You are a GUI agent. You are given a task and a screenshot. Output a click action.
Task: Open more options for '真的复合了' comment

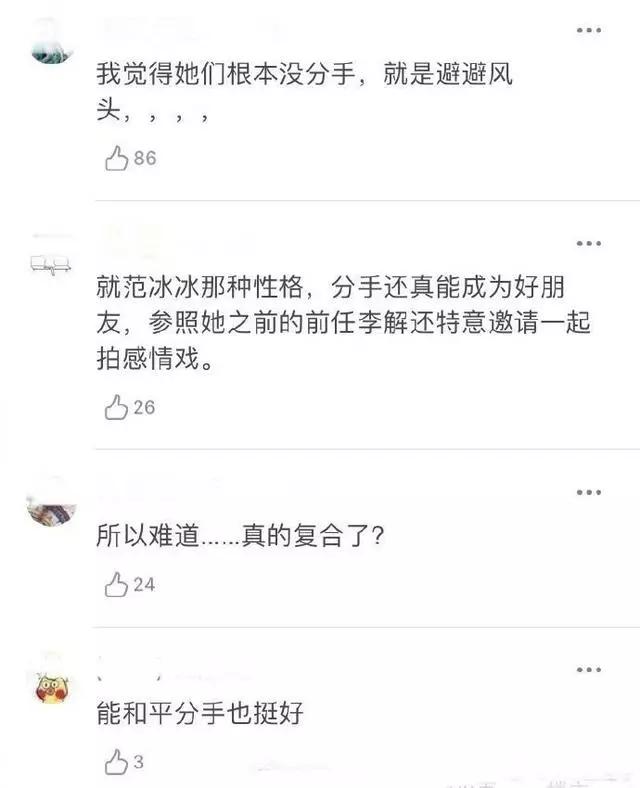[588, 492]
